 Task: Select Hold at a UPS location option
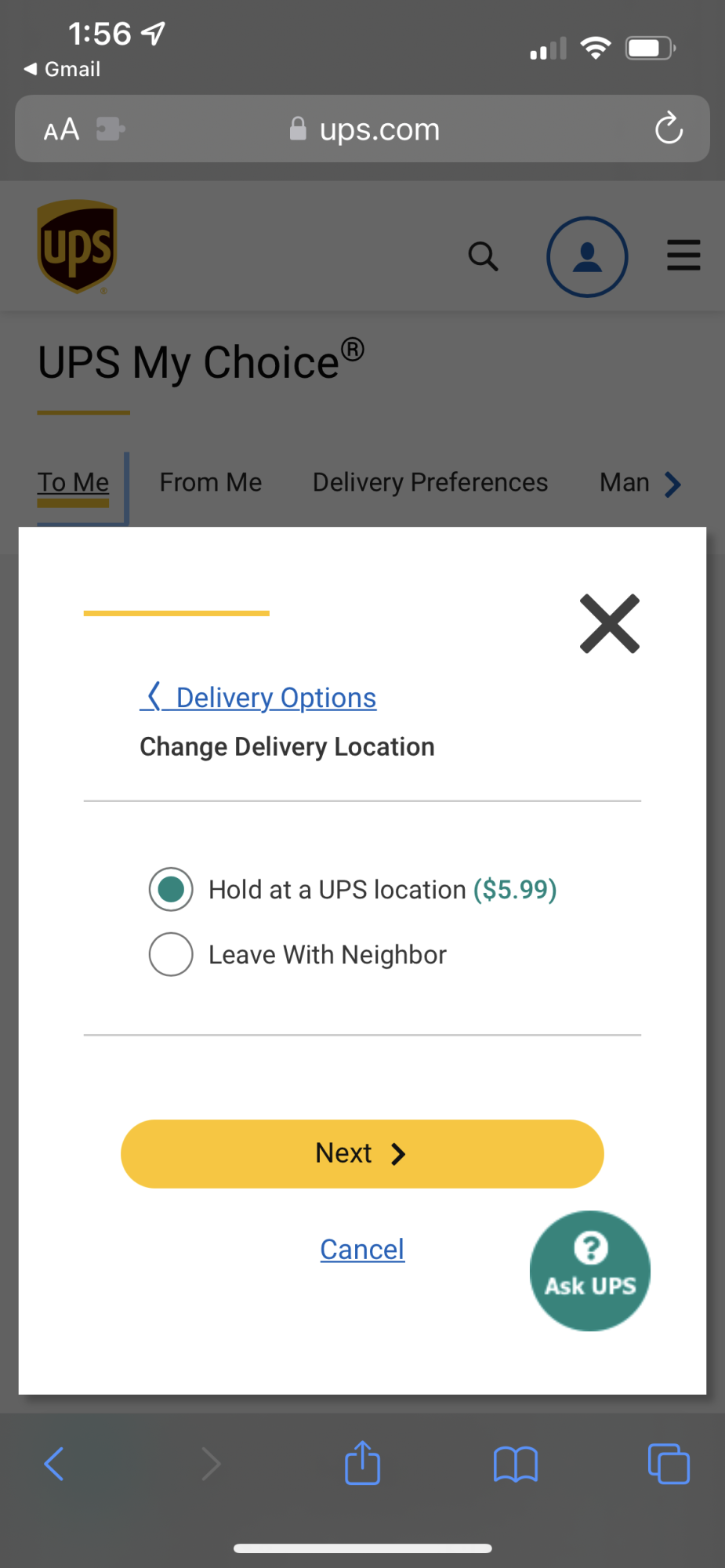coord(171,889)
